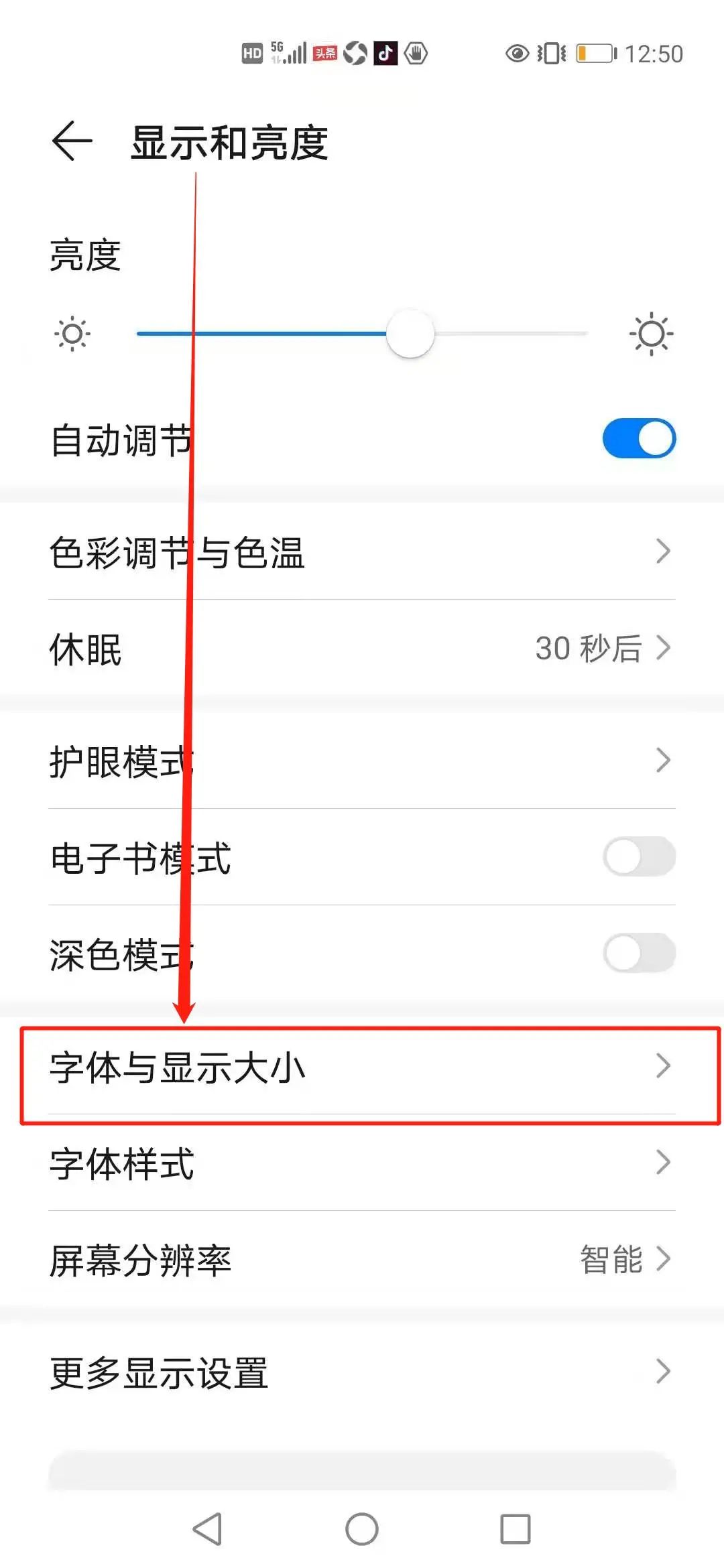Tap the brightness slider track
Image resolution: width=724 pixels, height=1568 pixels.
[x=362, y=333]
